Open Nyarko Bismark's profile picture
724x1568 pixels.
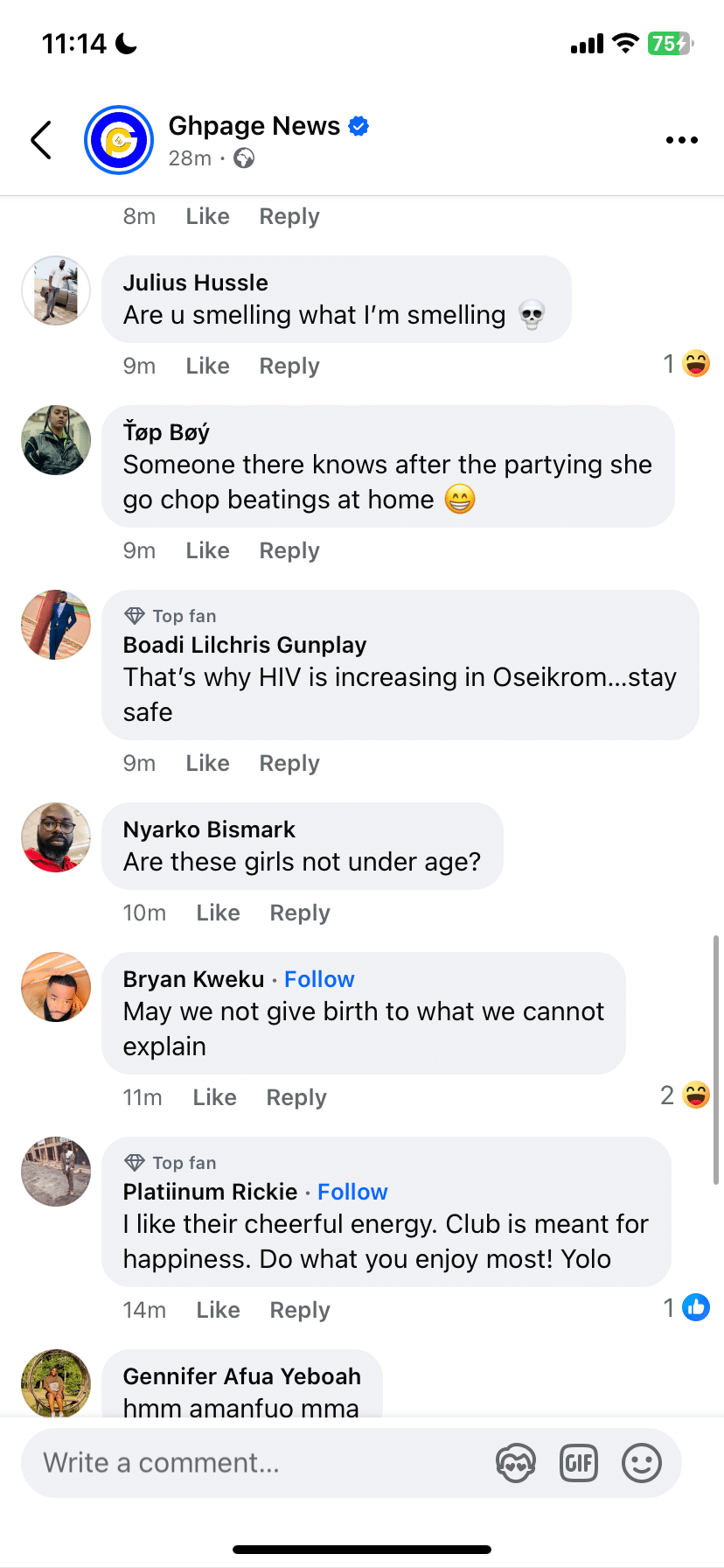pos(56,837)
